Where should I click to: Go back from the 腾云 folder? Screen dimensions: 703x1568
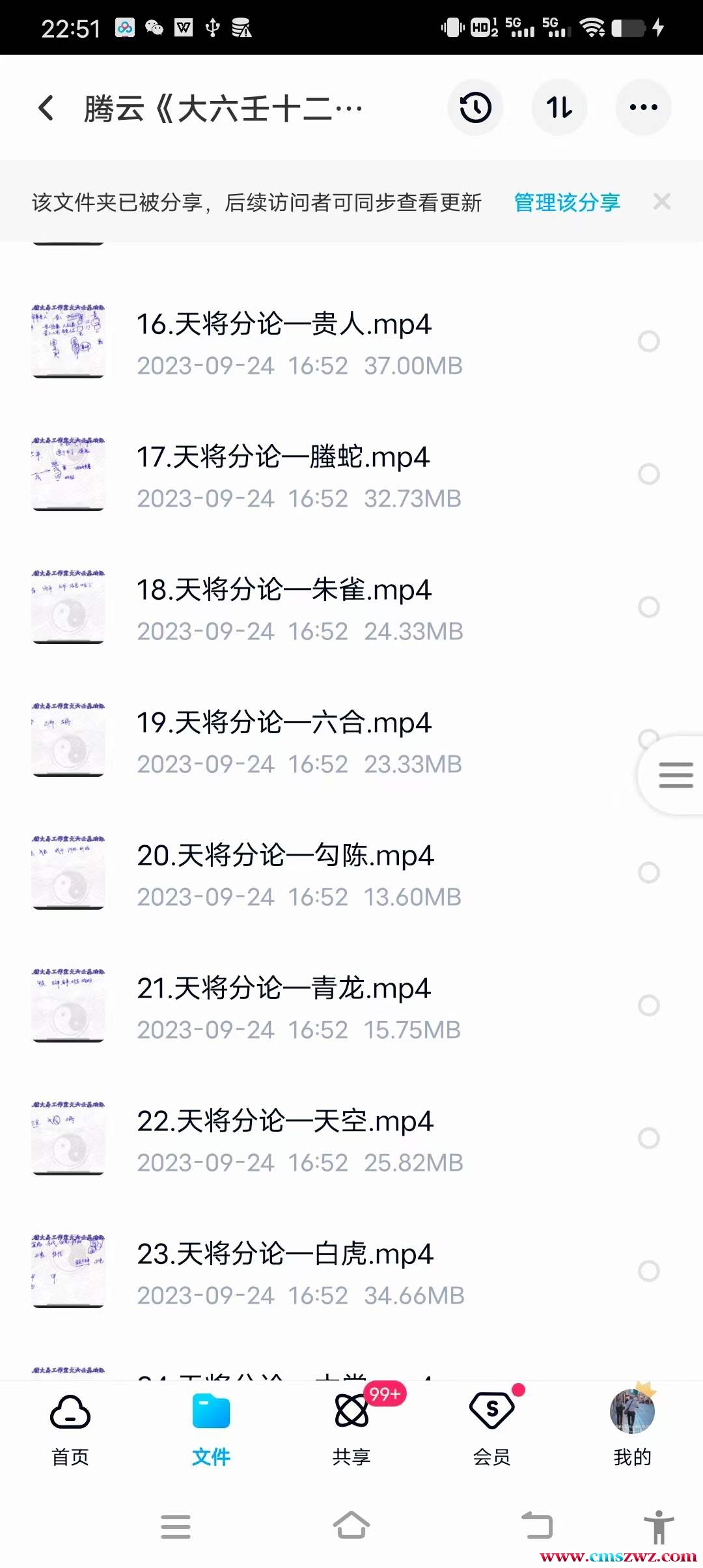pyautogui.click(x=46, y=108)
